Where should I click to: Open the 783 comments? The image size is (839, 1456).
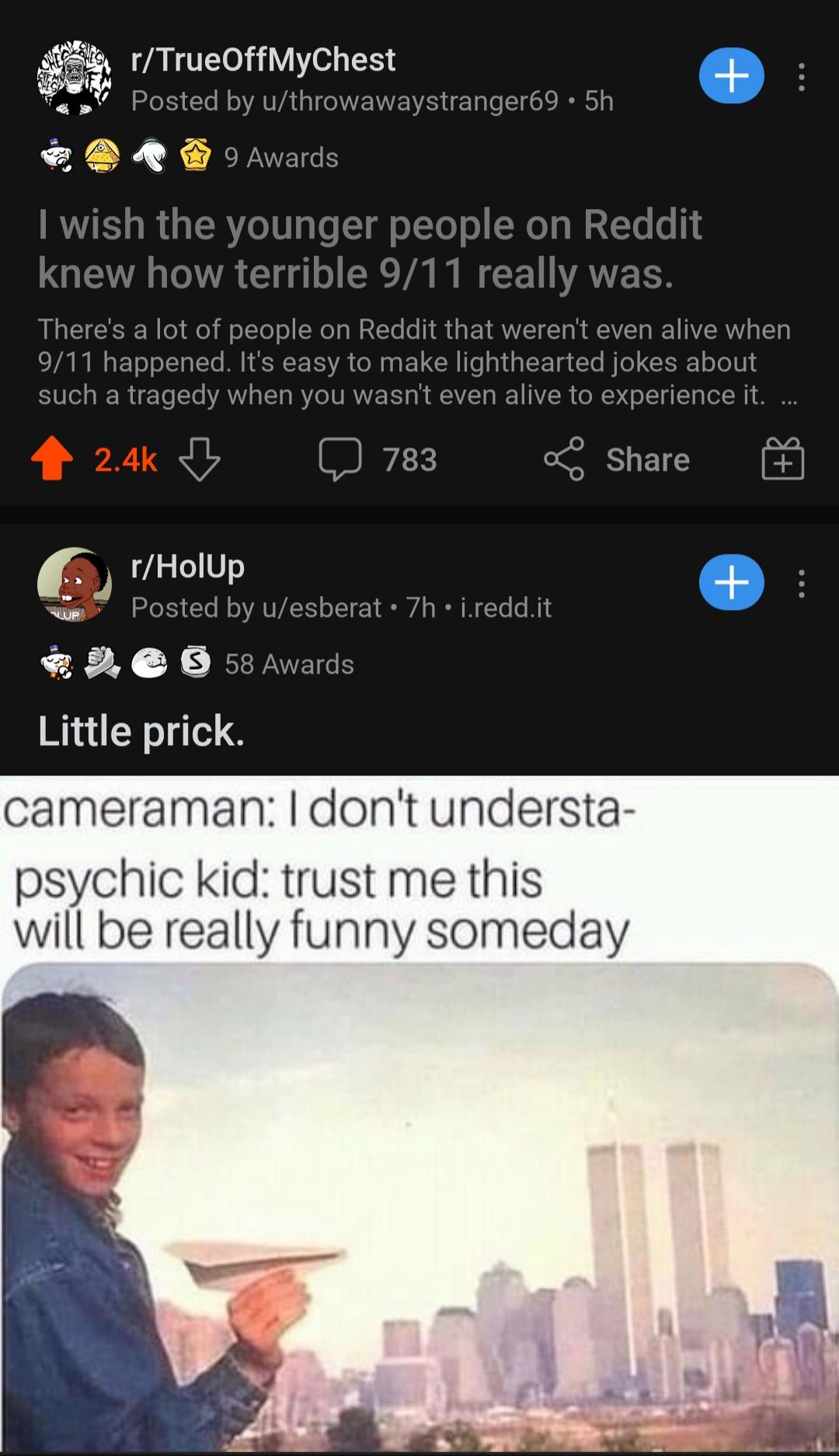coord(378,459)
